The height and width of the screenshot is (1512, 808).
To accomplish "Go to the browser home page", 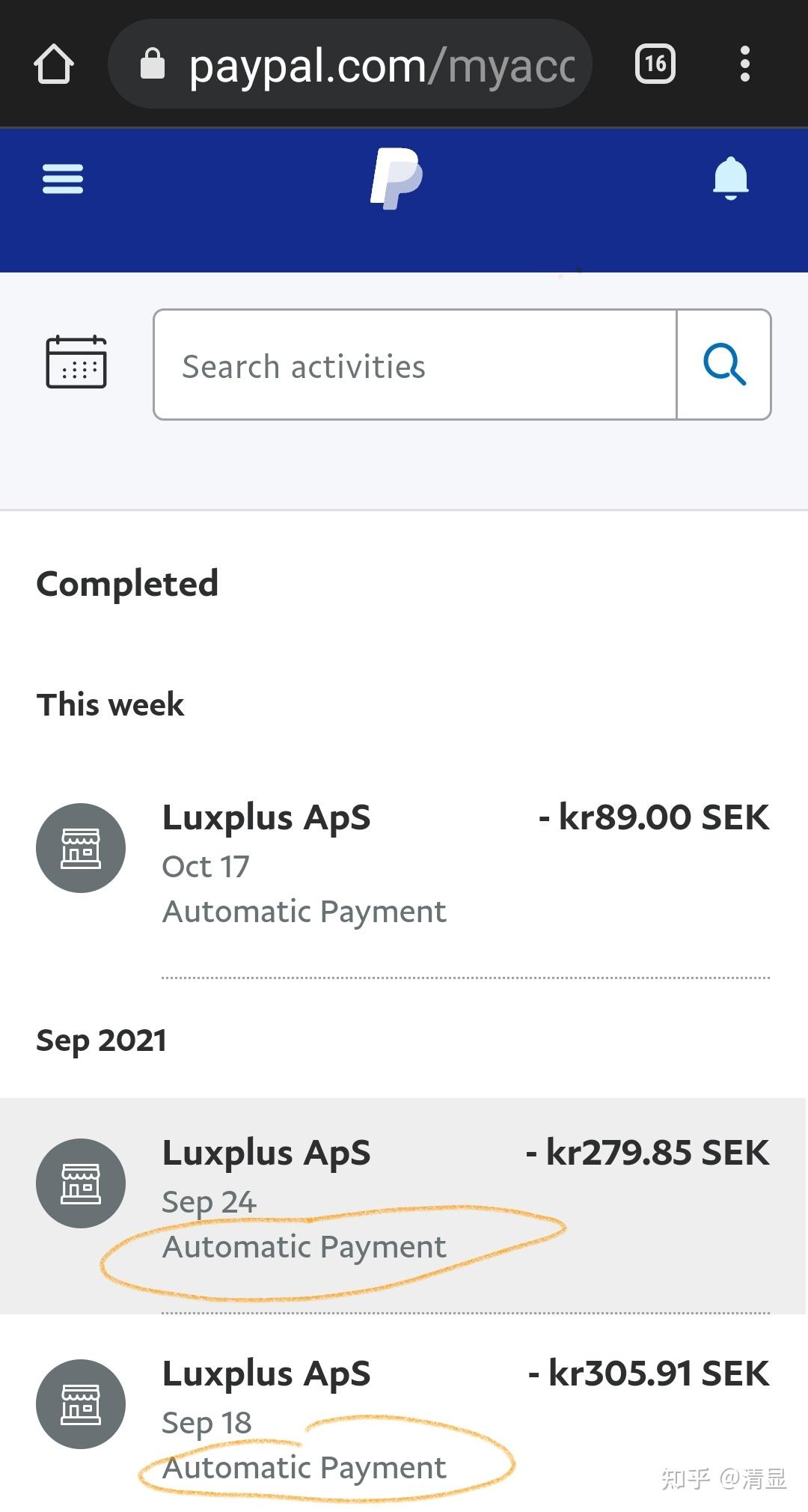I will (54, 64).
